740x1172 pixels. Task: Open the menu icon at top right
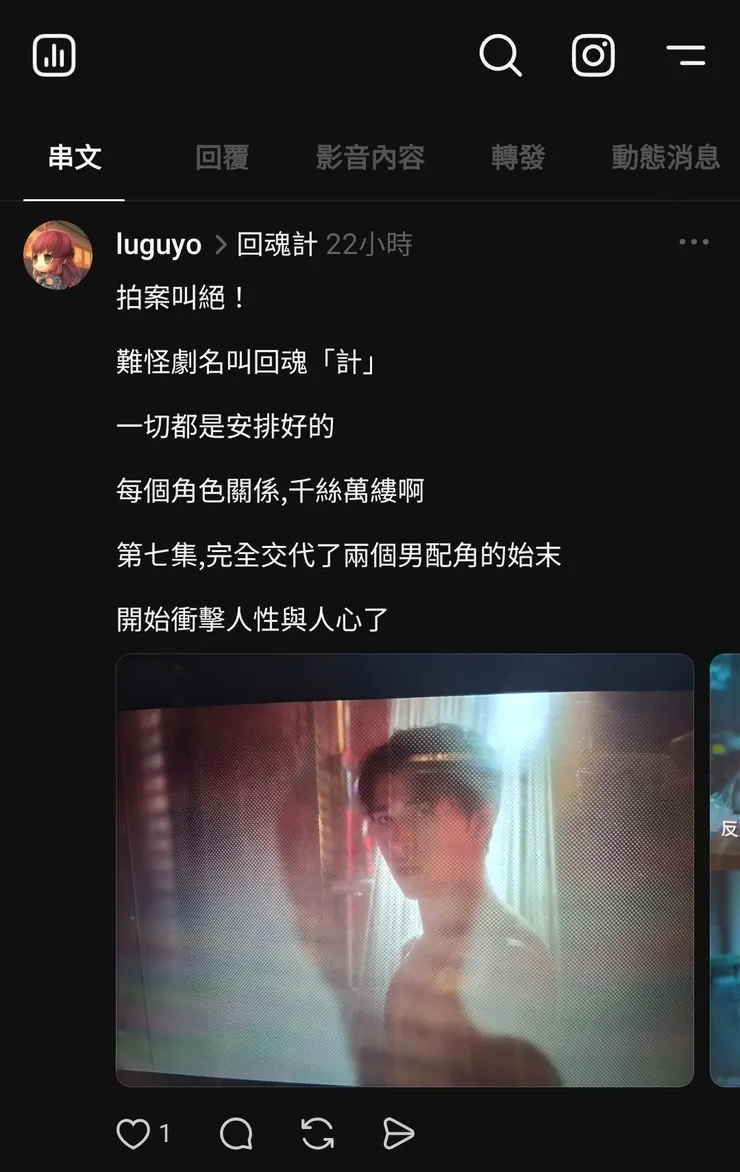point(687,57)
